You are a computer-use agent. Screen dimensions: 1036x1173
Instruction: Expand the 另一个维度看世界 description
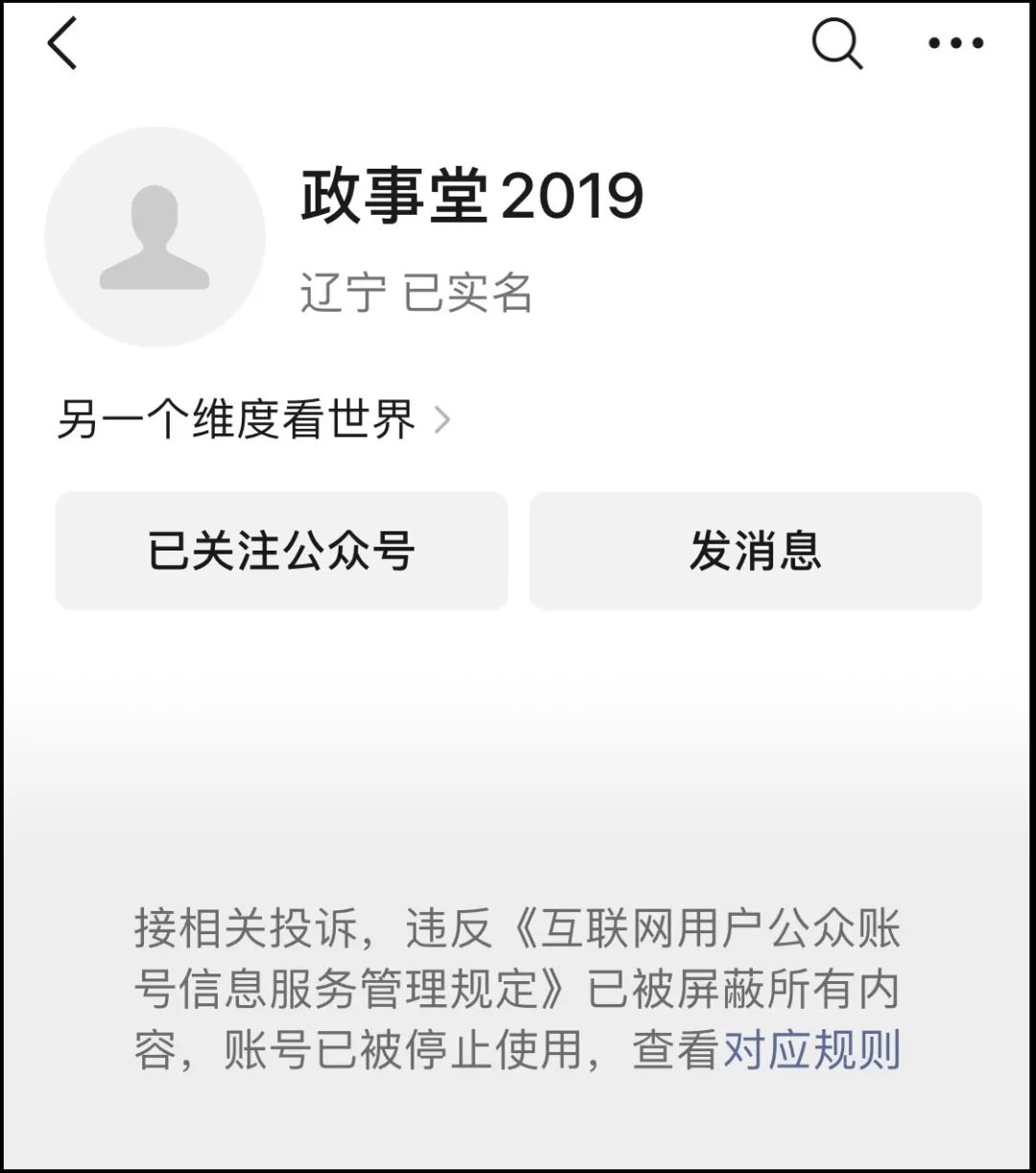click(253, 420)
